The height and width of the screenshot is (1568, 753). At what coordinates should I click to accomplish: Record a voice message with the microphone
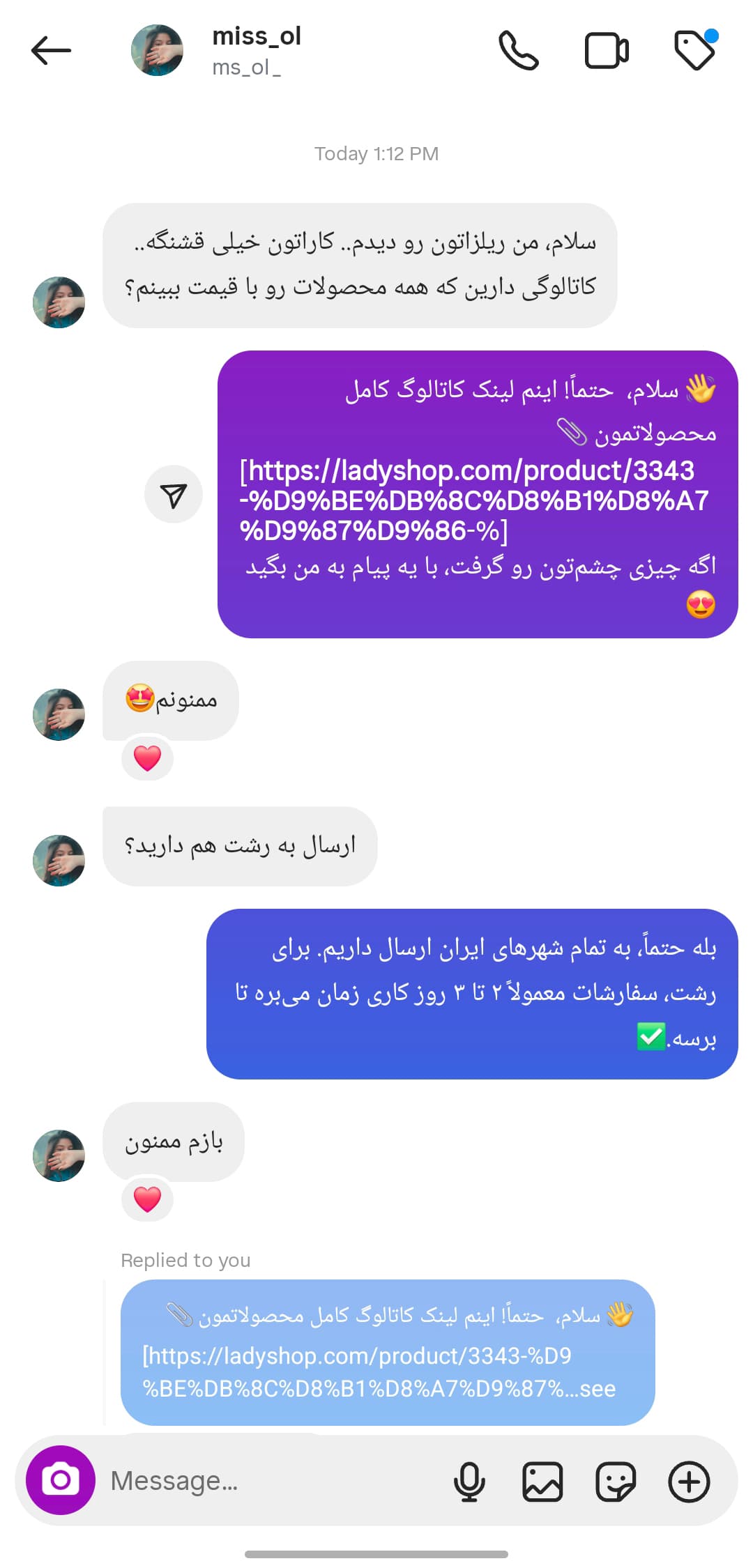[469, 1481]
